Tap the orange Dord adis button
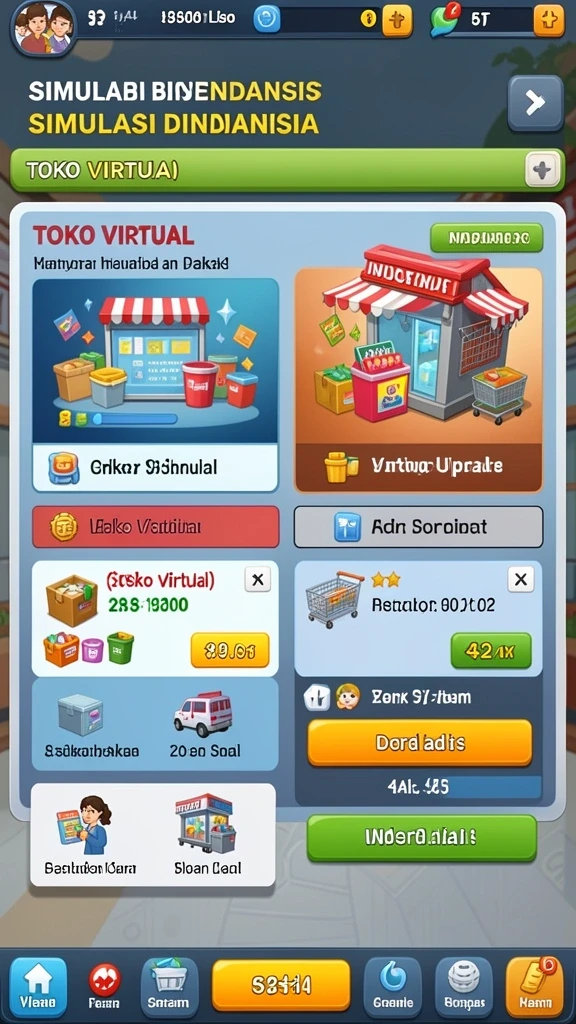Viewport: 576px width, 1024px height. (x=420, y=743)
